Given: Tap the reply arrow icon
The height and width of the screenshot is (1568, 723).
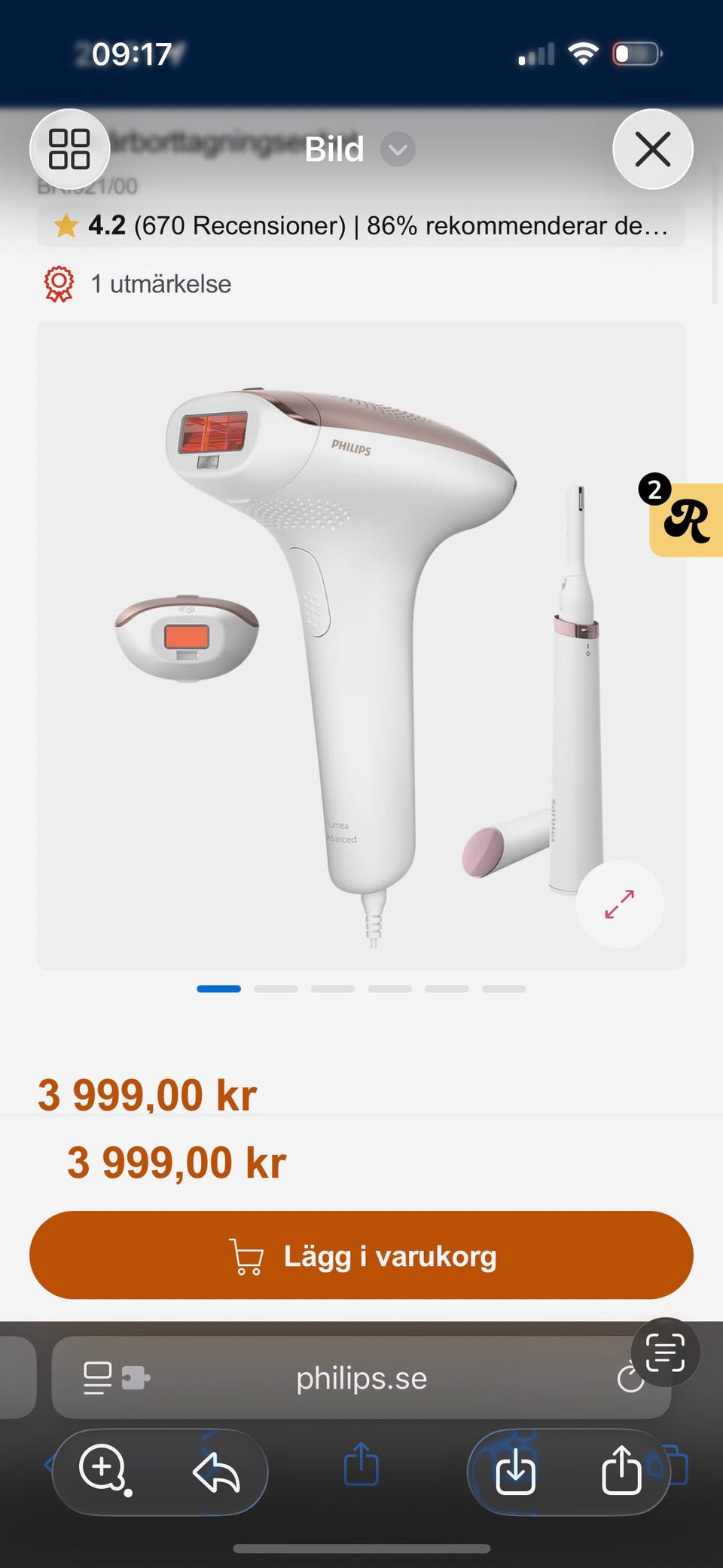Looking at the screenshot, I should tap(216, 1472).
